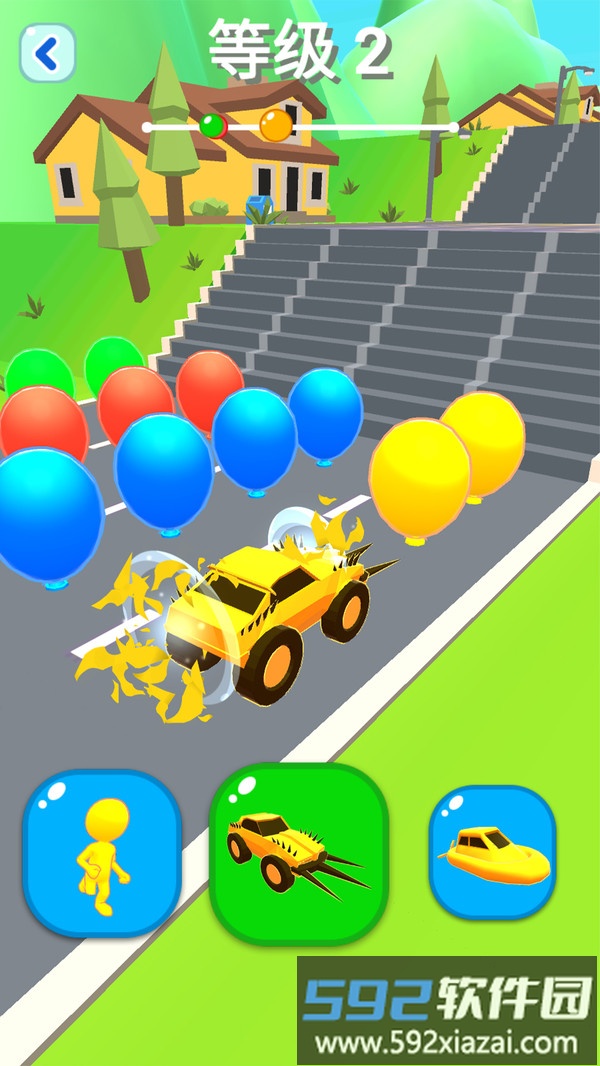The width and height of the screenshot is (600, 1066).
Task: Select the spiked monster truck form
Action: tap(298, 854)
